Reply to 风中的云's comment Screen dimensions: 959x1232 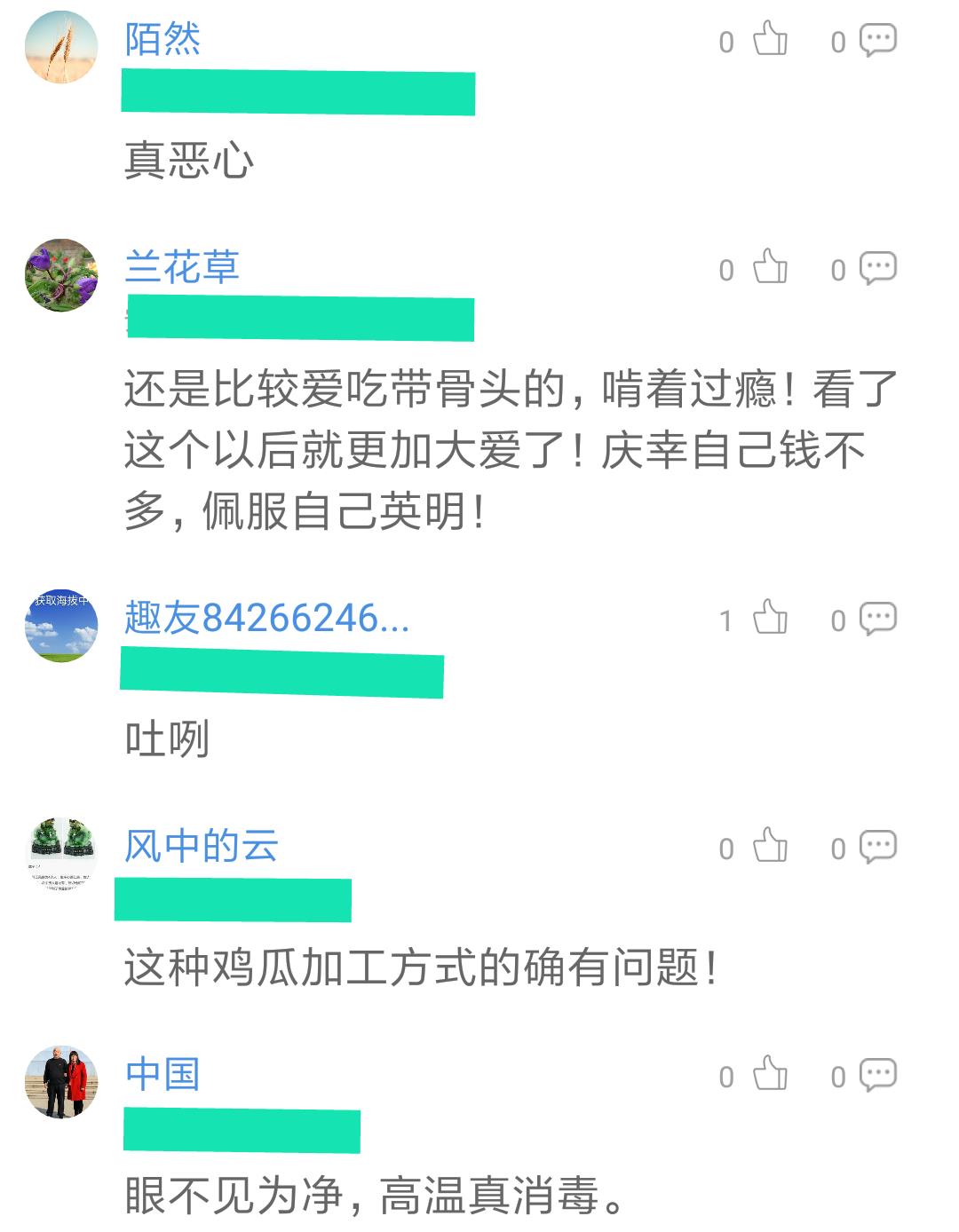(877, 847)
